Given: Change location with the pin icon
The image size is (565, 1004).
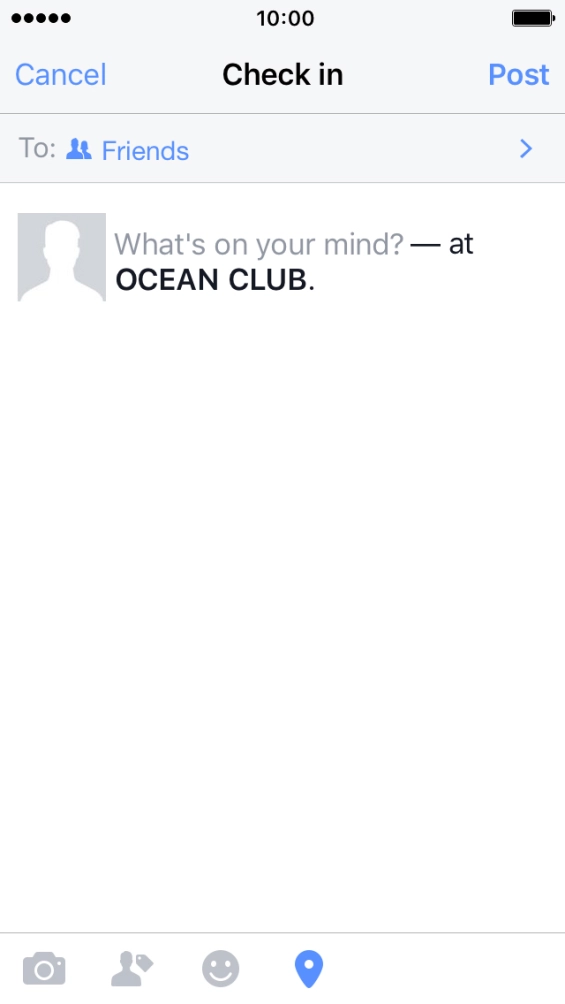Looking at the screenshot, I should pos(308,969).
